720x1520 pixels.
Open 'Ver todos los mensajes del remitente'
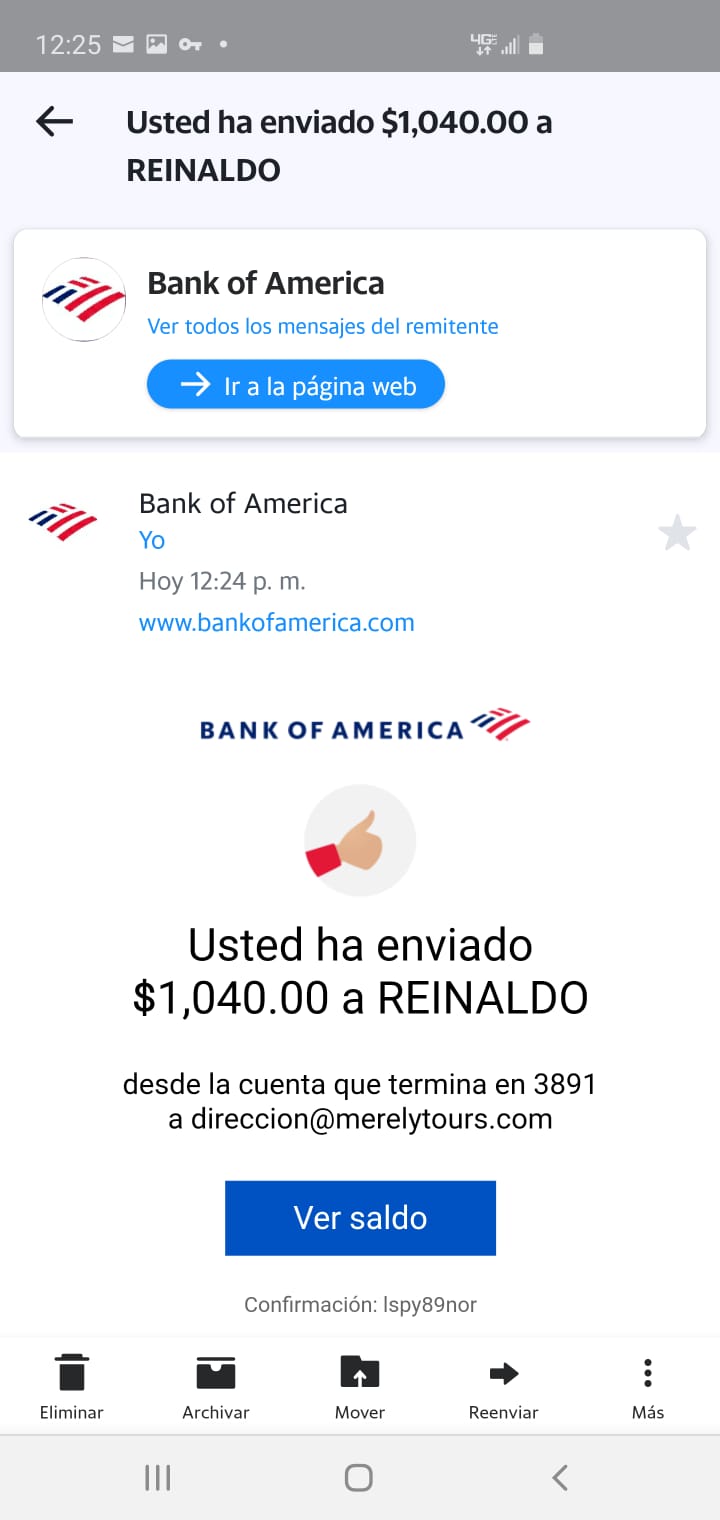(x=323, y=326)
